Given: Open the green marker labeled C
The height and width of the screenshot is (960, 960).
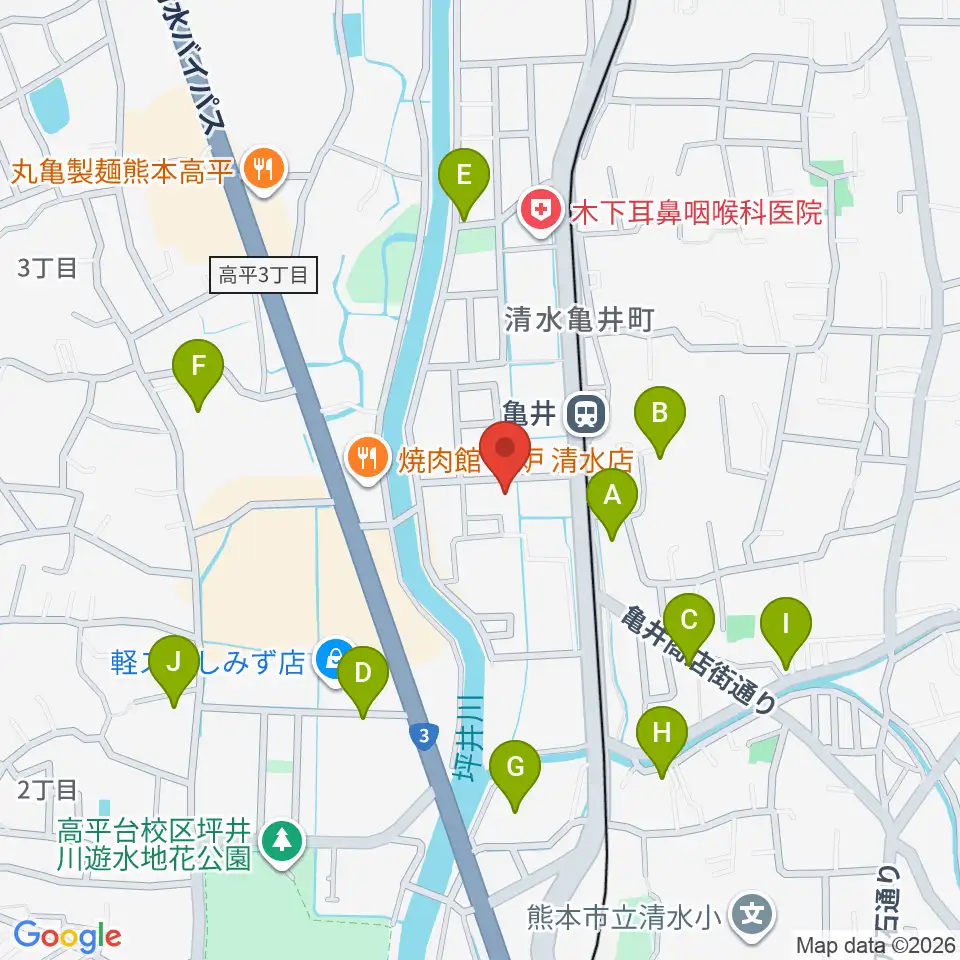Looking at the screenshot, I should [689, 629].
